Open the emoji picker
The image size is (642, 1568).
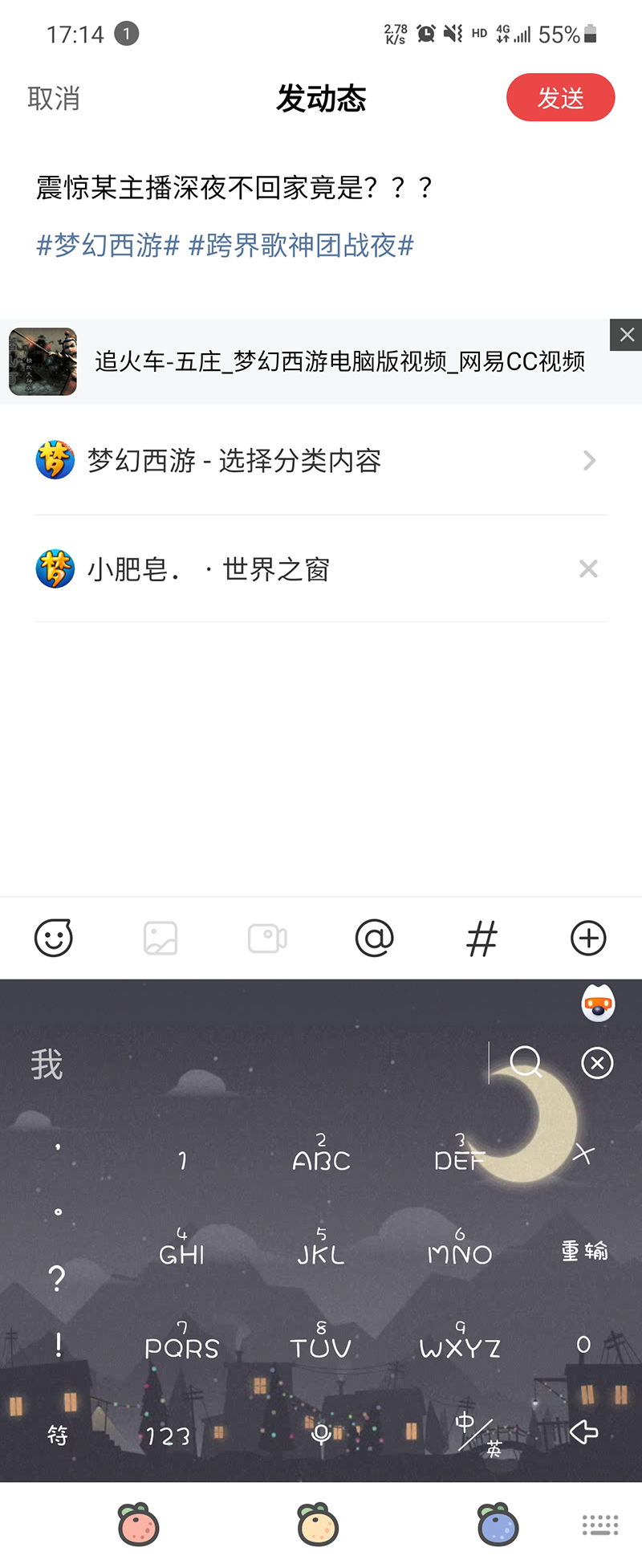tap(54, 938)
